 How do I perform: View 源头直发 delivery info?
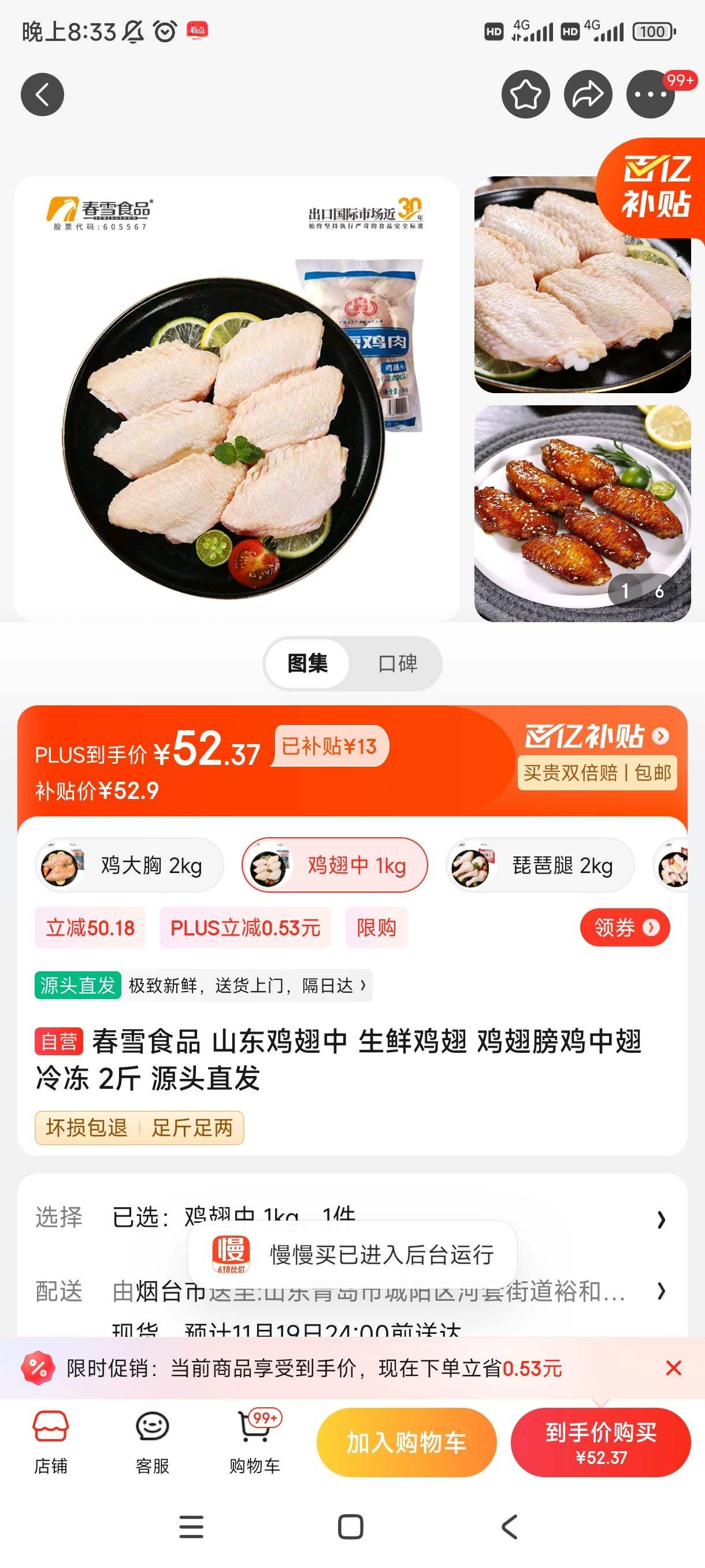click(203, 985)
